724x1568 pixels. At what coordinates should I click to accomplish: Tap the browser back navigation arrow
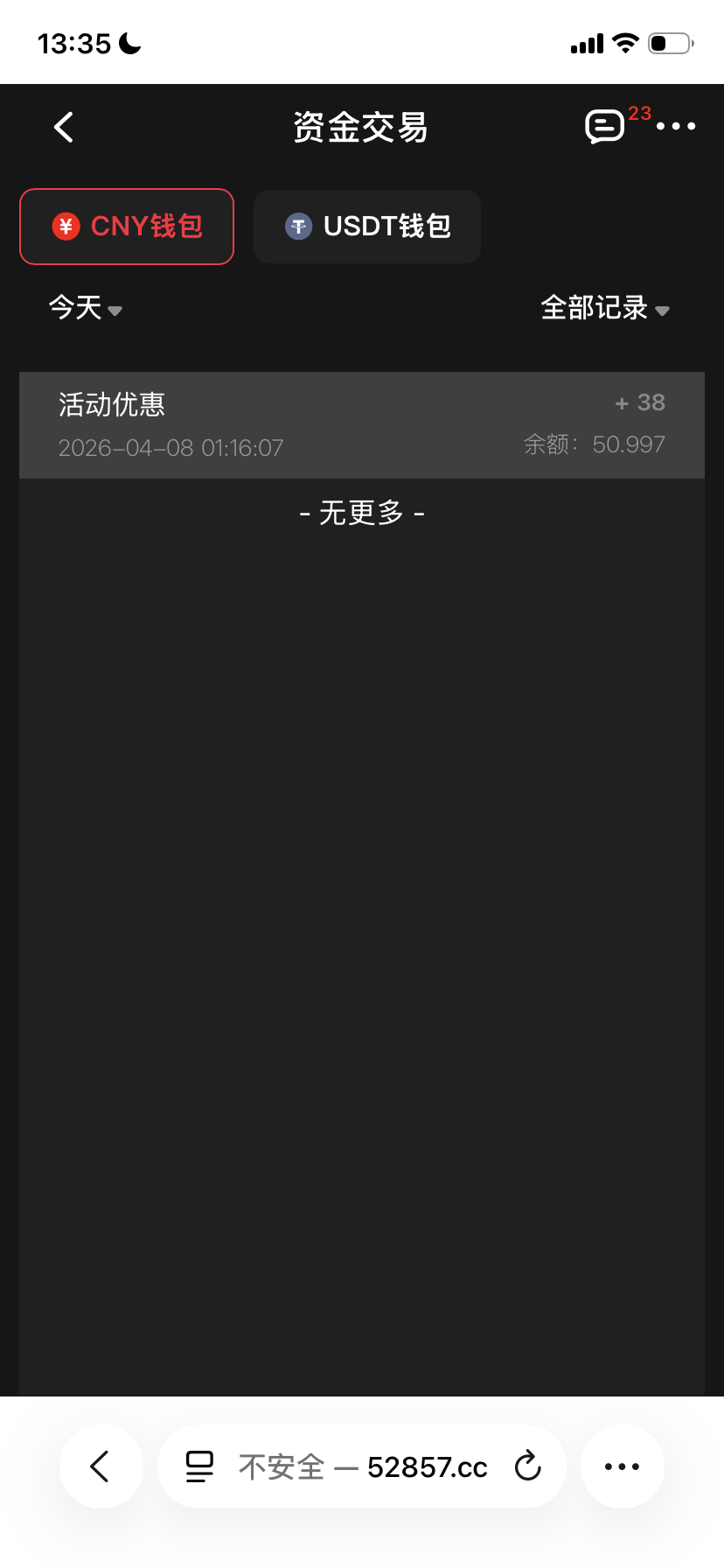(x=101, y=1466)
